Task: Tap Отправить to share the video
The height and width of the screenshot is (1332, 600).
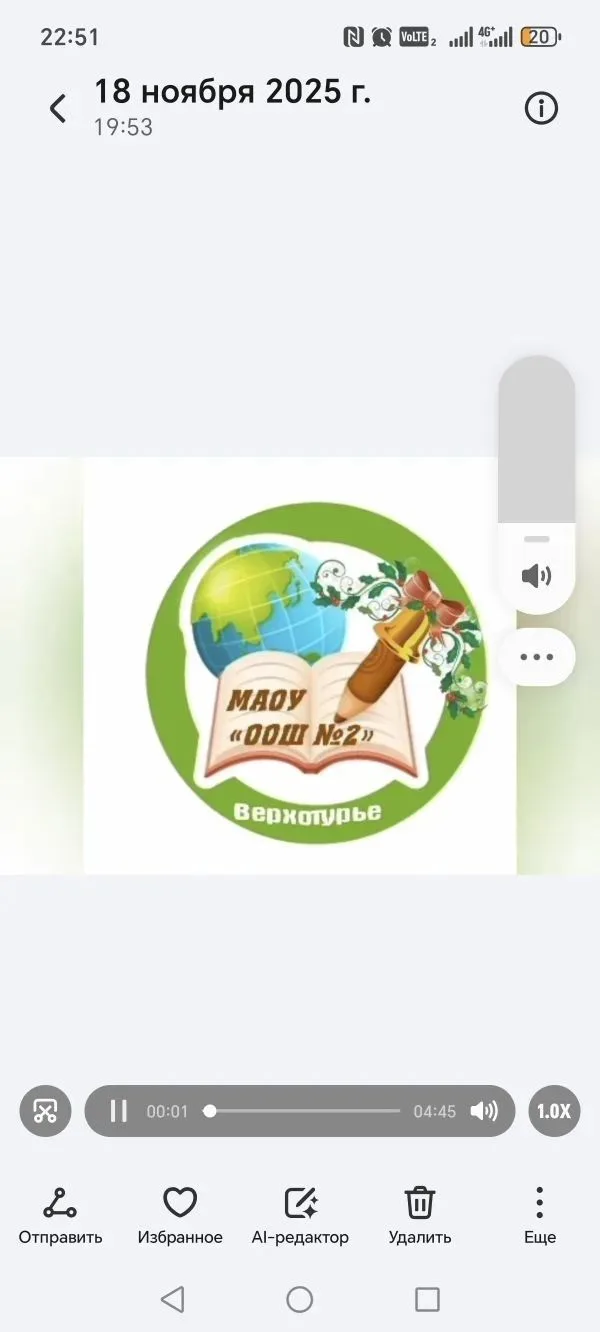Action: (x=60, y=1214)
